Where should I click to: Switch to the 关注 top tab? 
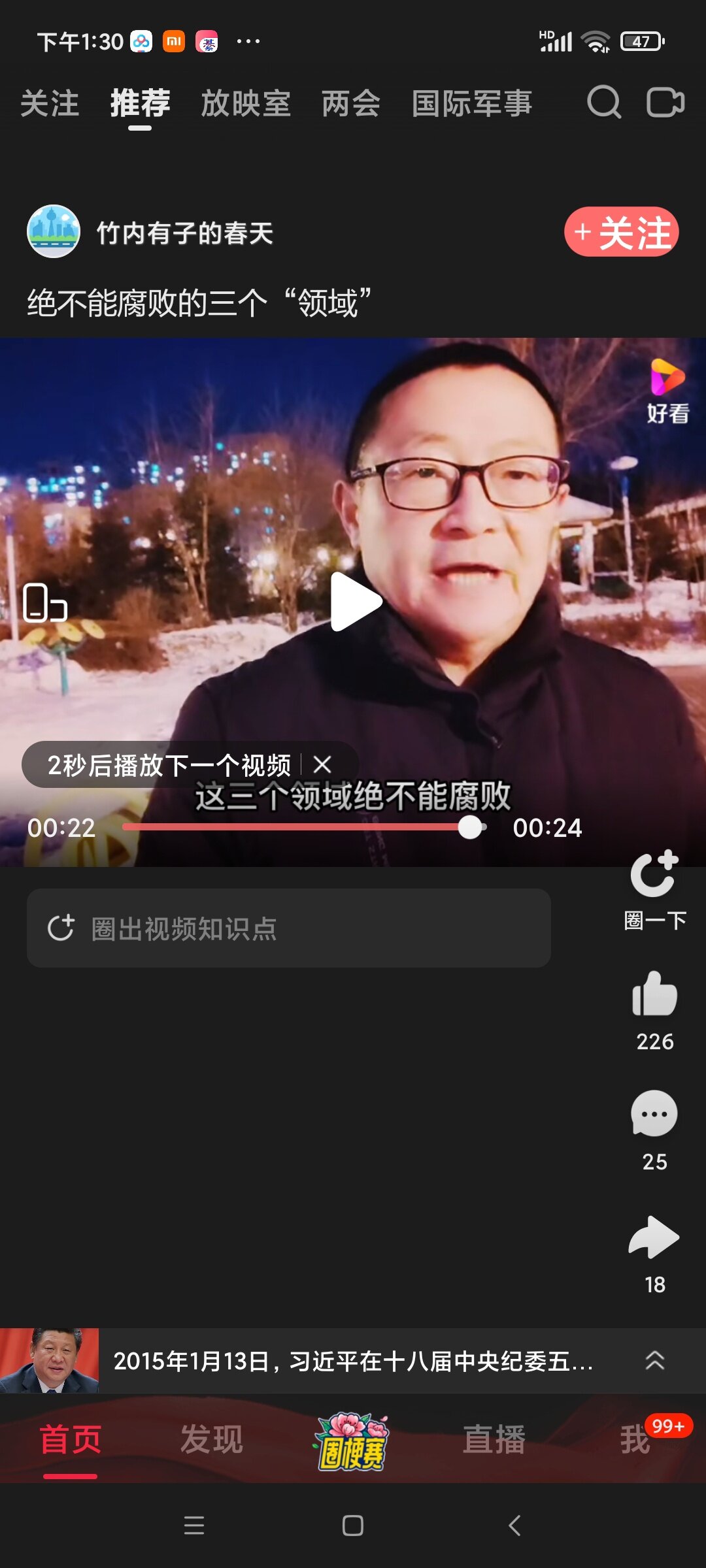coord(50,103)
